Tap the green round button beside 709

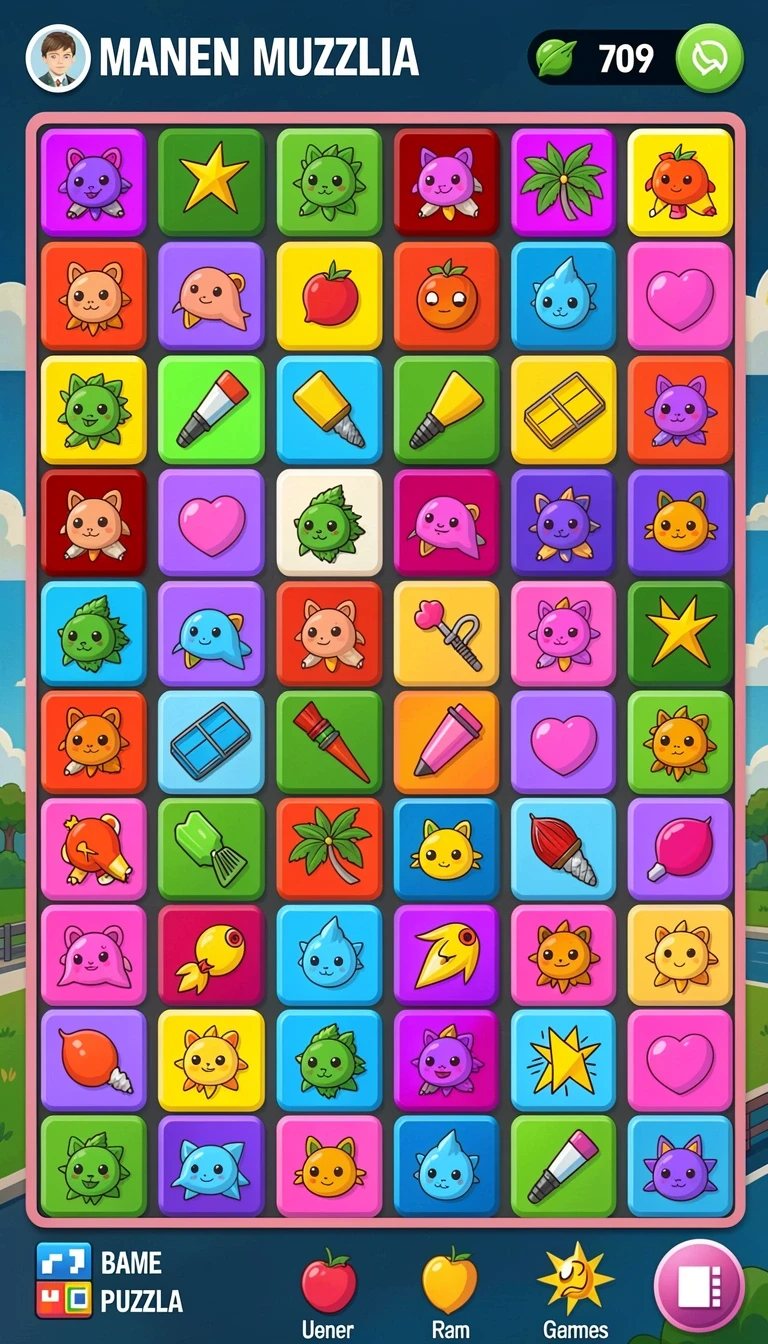click(x=709, y=58)
